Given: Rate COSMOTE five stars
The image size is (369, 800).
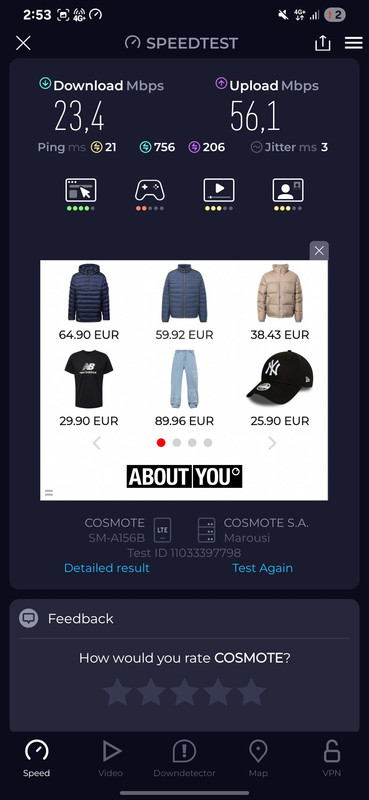Looking at the screenshot, I should (251, 692).
